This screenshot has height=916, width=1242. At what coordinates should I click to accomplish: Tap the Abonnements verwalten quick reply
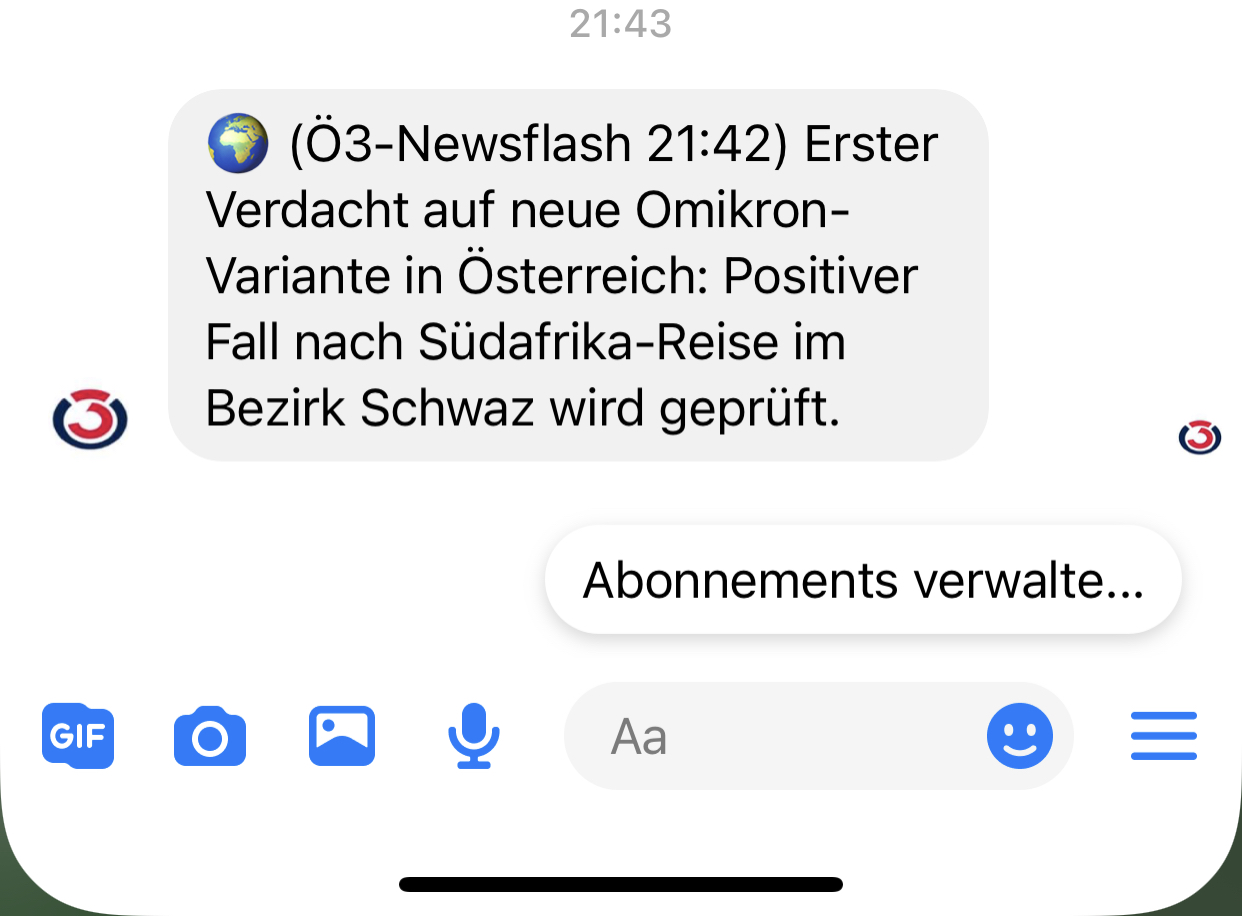pyautogui.click(x=863, y=580)
